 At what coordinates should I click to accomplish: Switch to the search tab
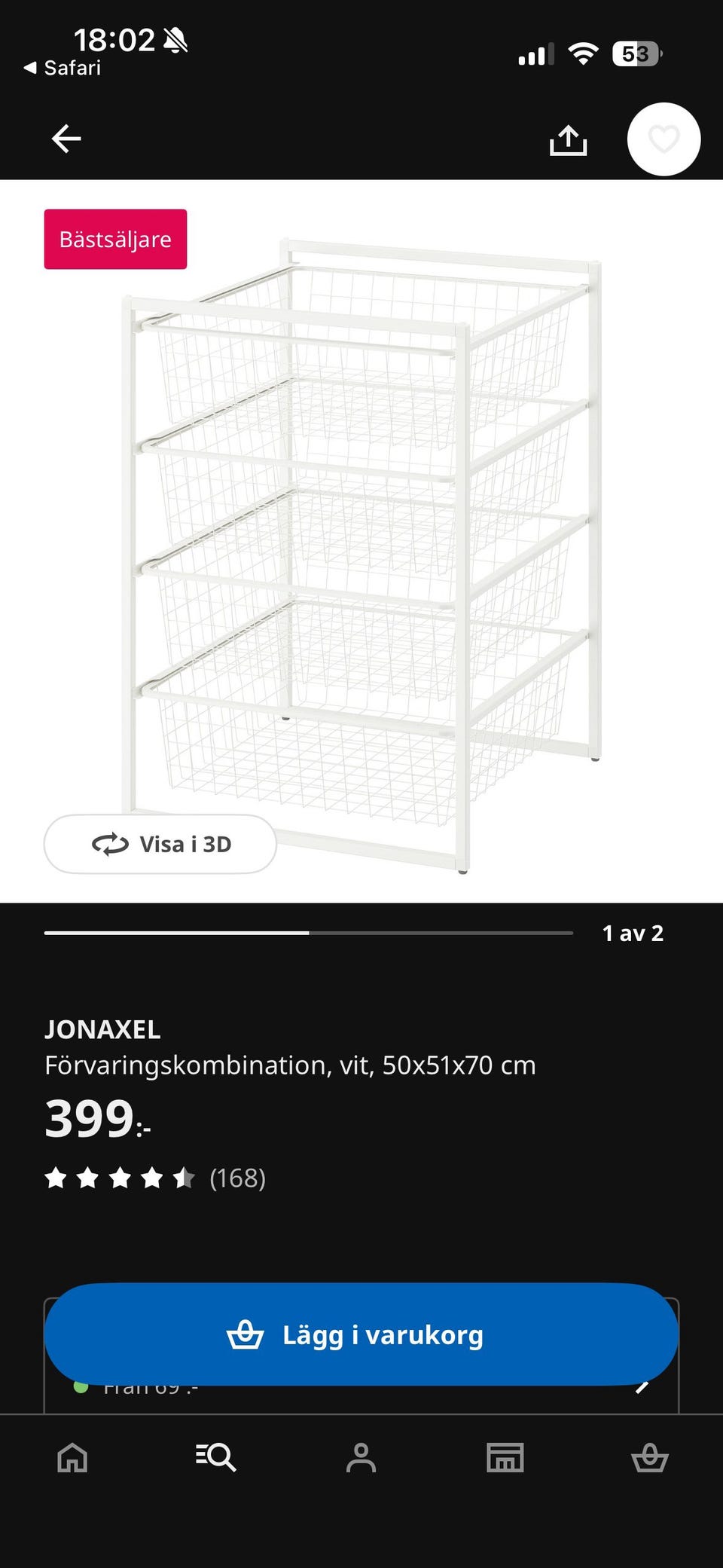tap(216, 1458)
